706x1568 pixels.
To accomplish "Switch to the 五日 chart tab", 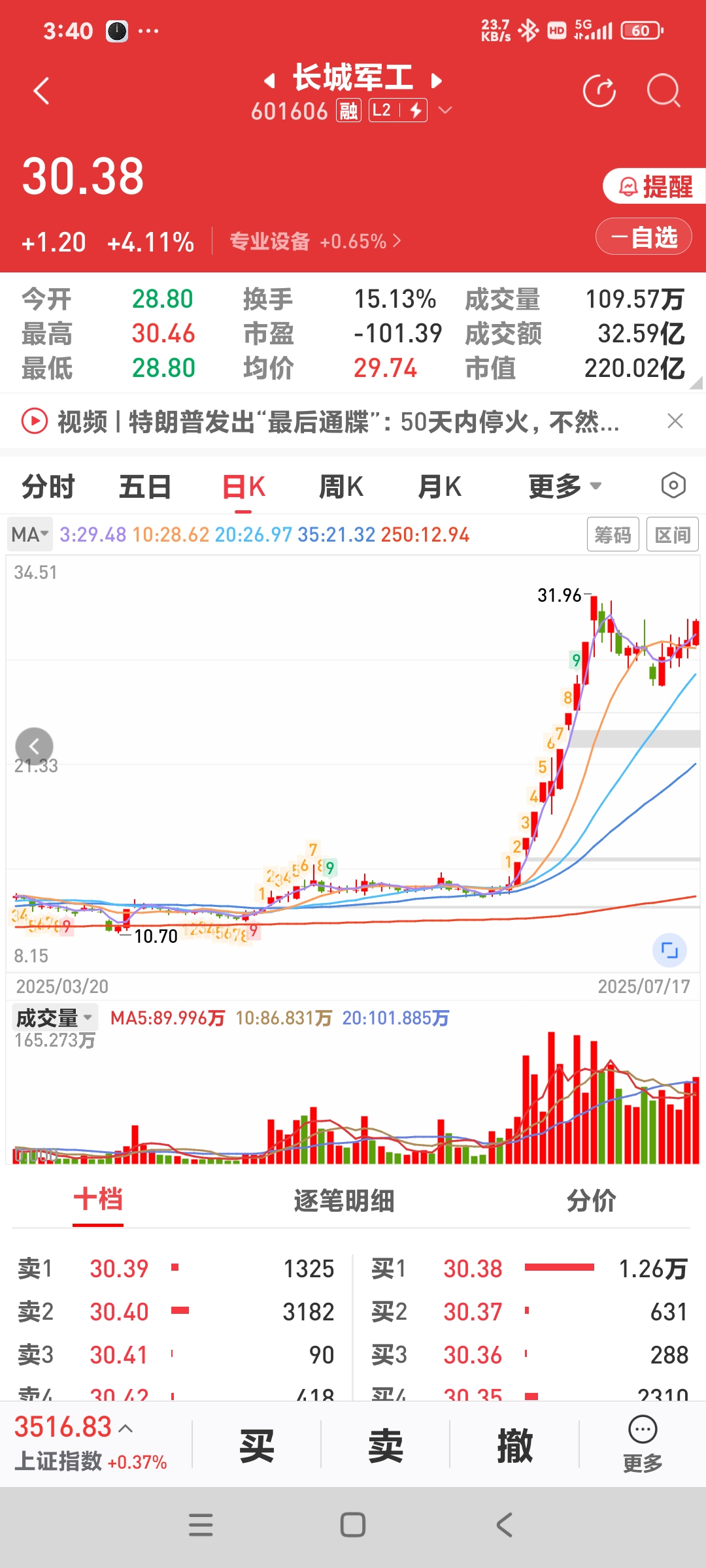I will pos(144,487).
